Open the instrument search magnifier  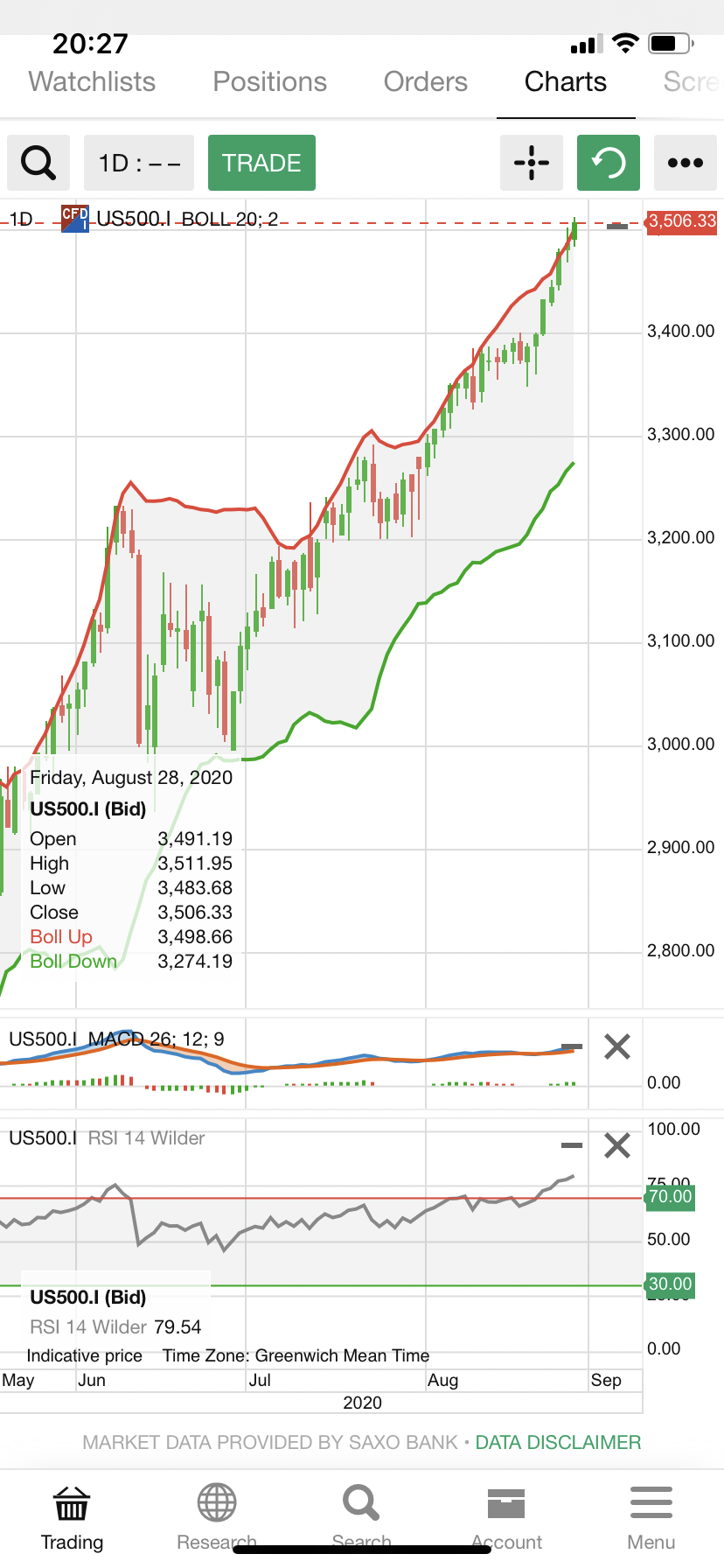point(38,163)
